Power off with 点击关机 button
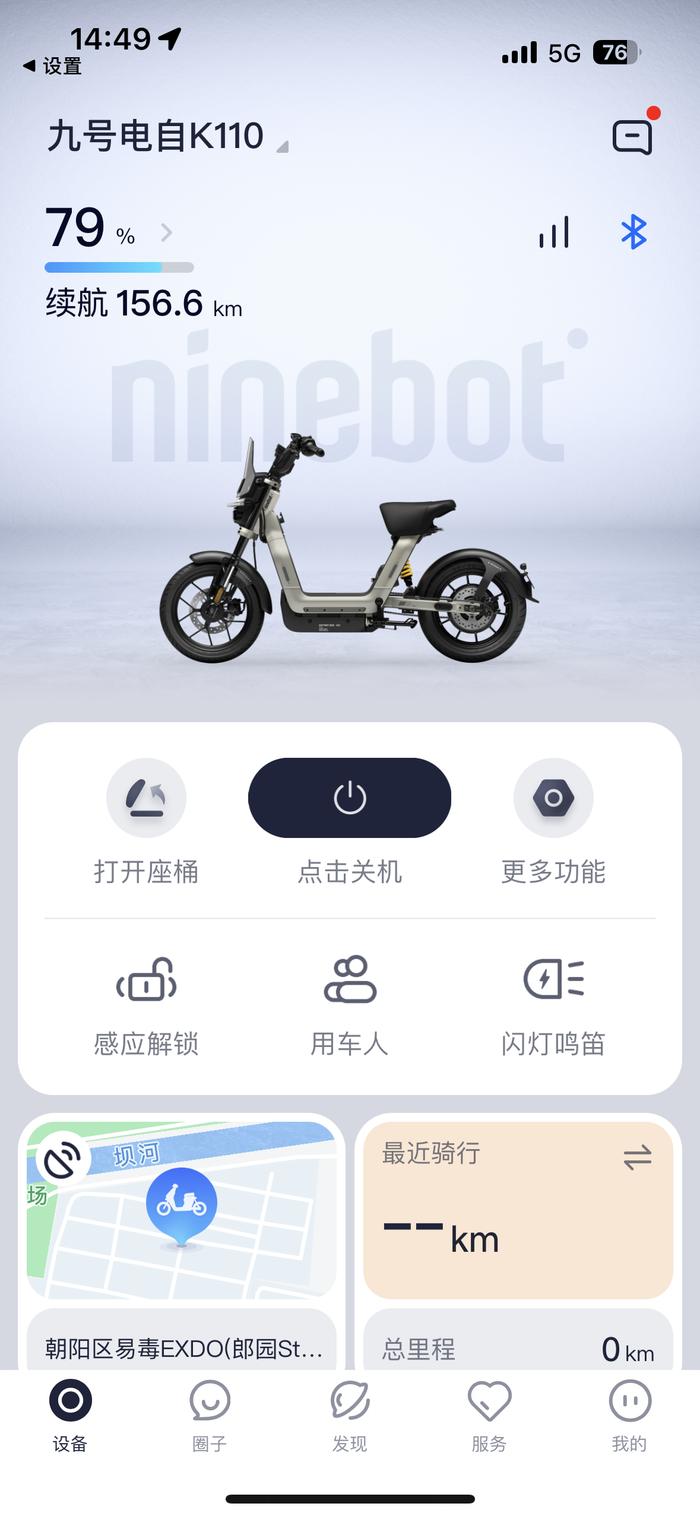 tap(349, 798)
